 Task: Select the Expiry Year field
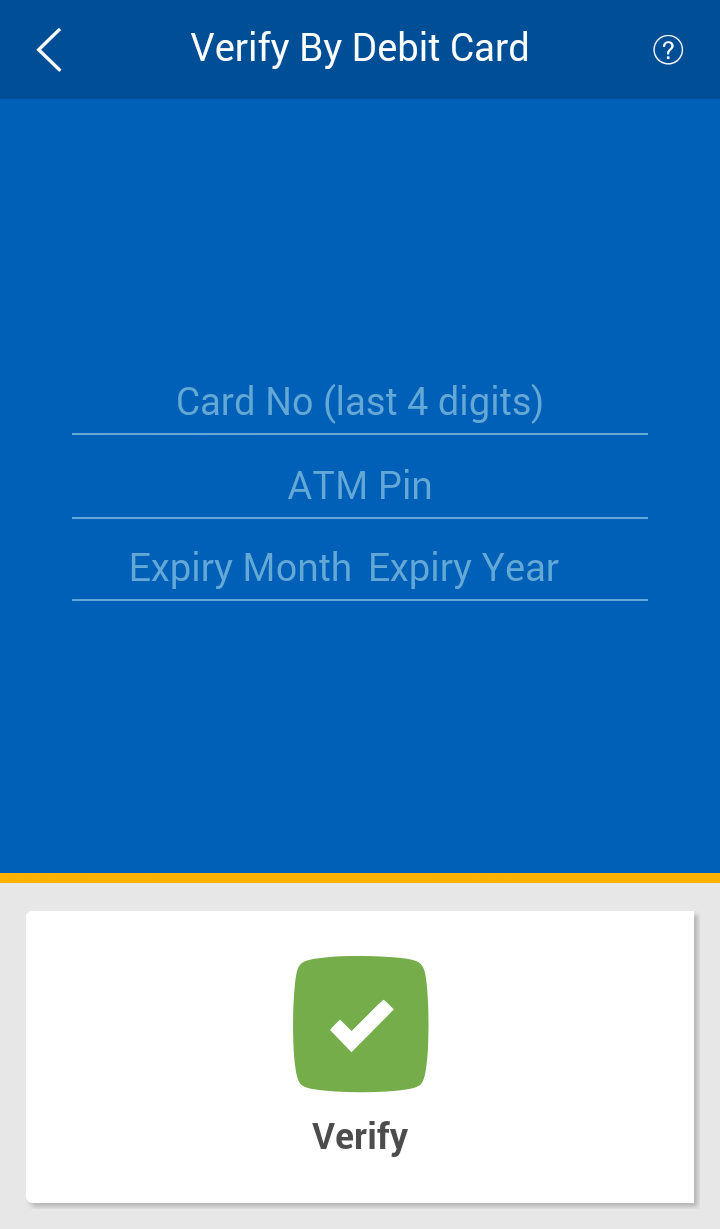click(463, 568)
